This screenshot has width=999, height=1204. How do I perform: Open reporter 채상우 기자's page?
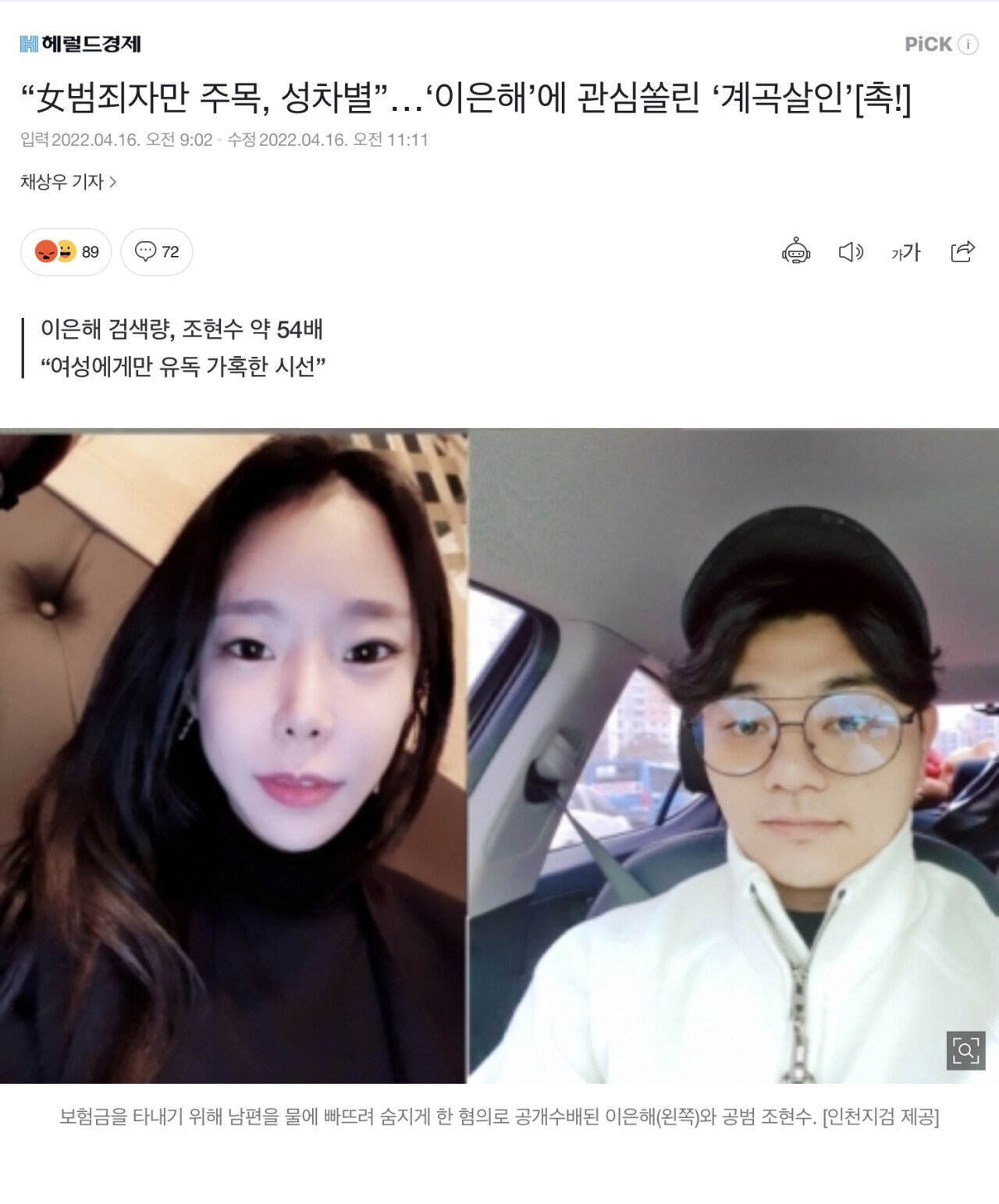tap(69, 182)
